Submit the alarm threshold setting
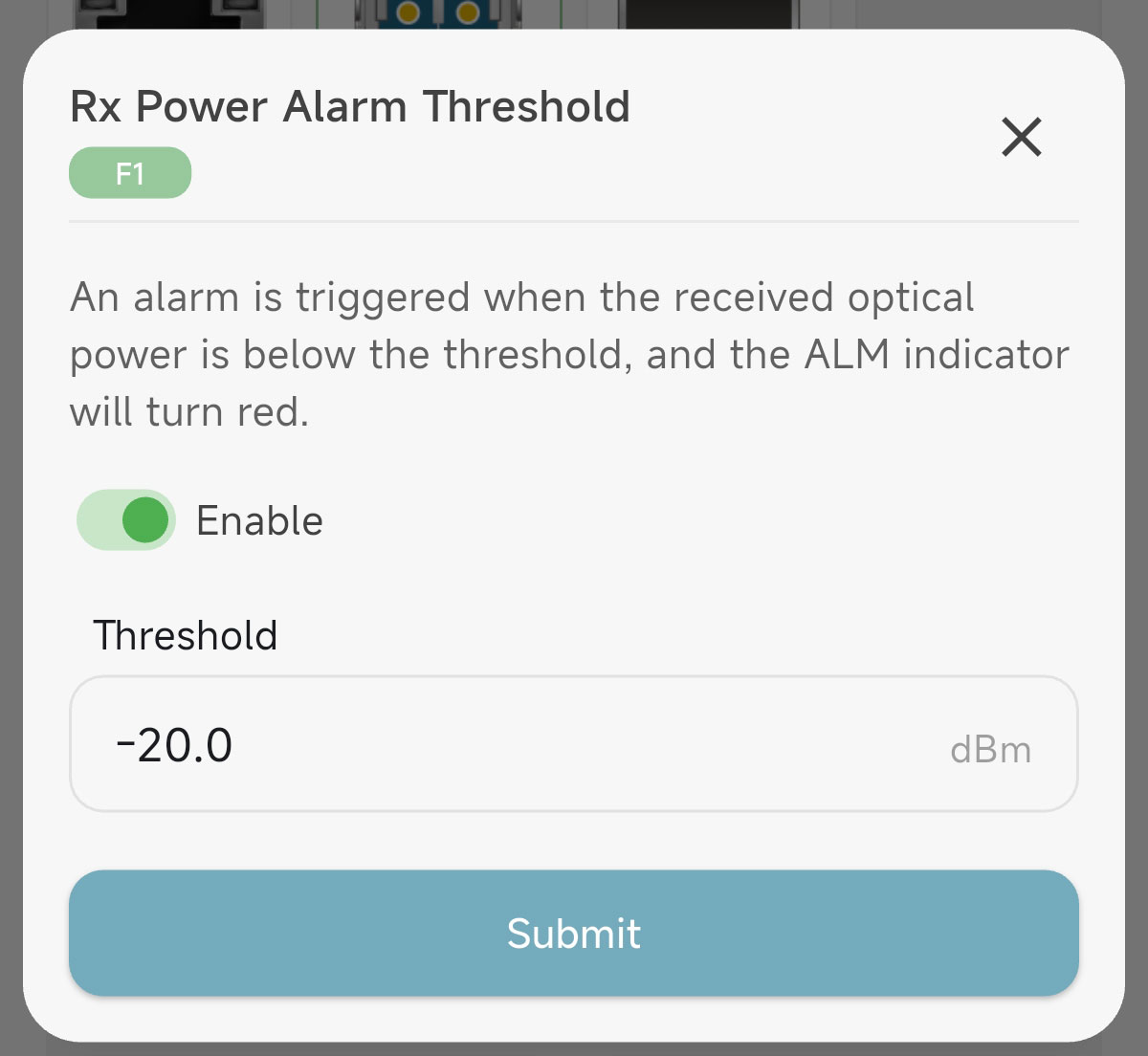 (x=574, y=933)
